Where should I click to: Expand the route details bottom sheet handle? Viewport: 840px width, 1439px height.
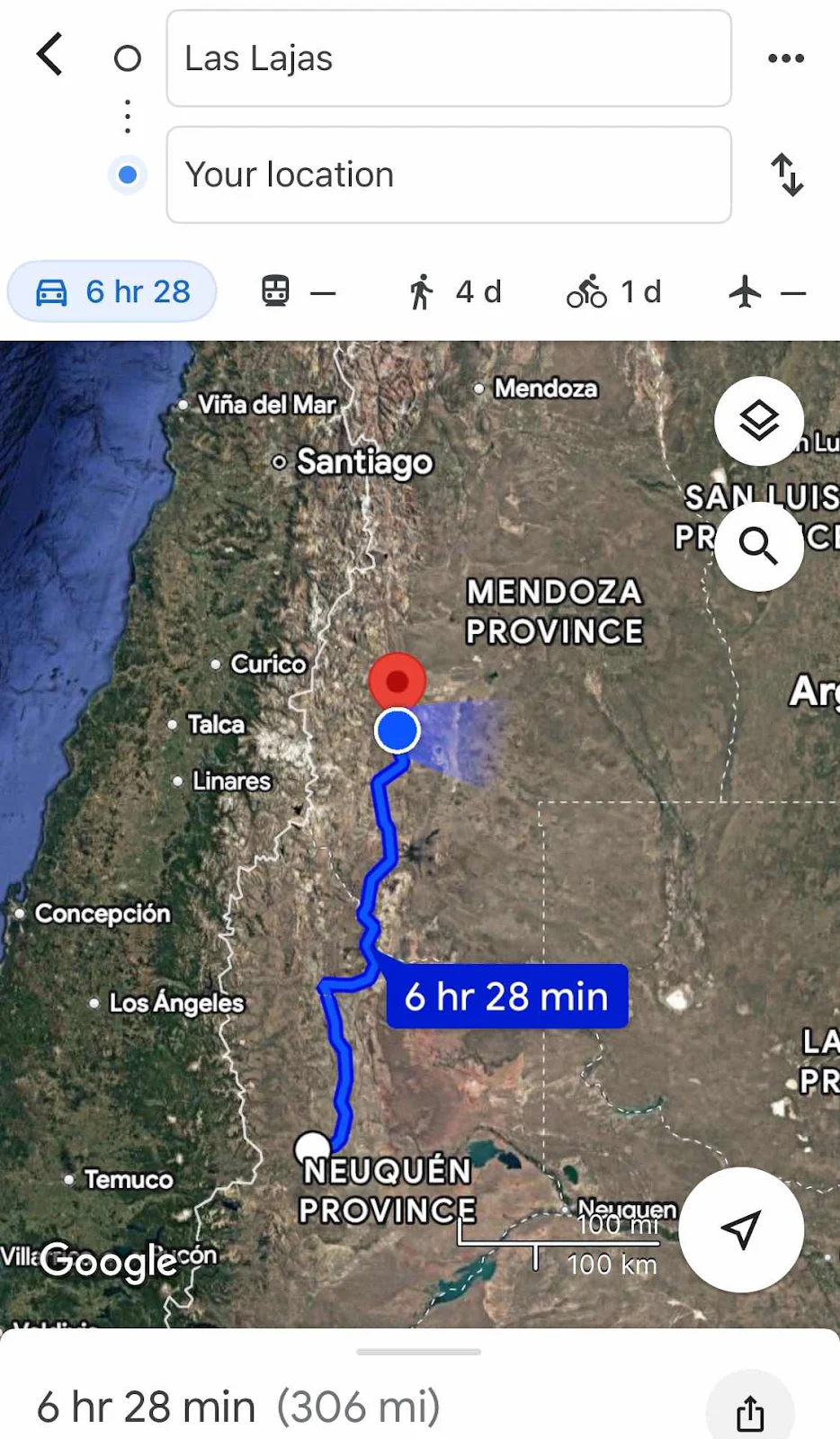[418, 1351]
